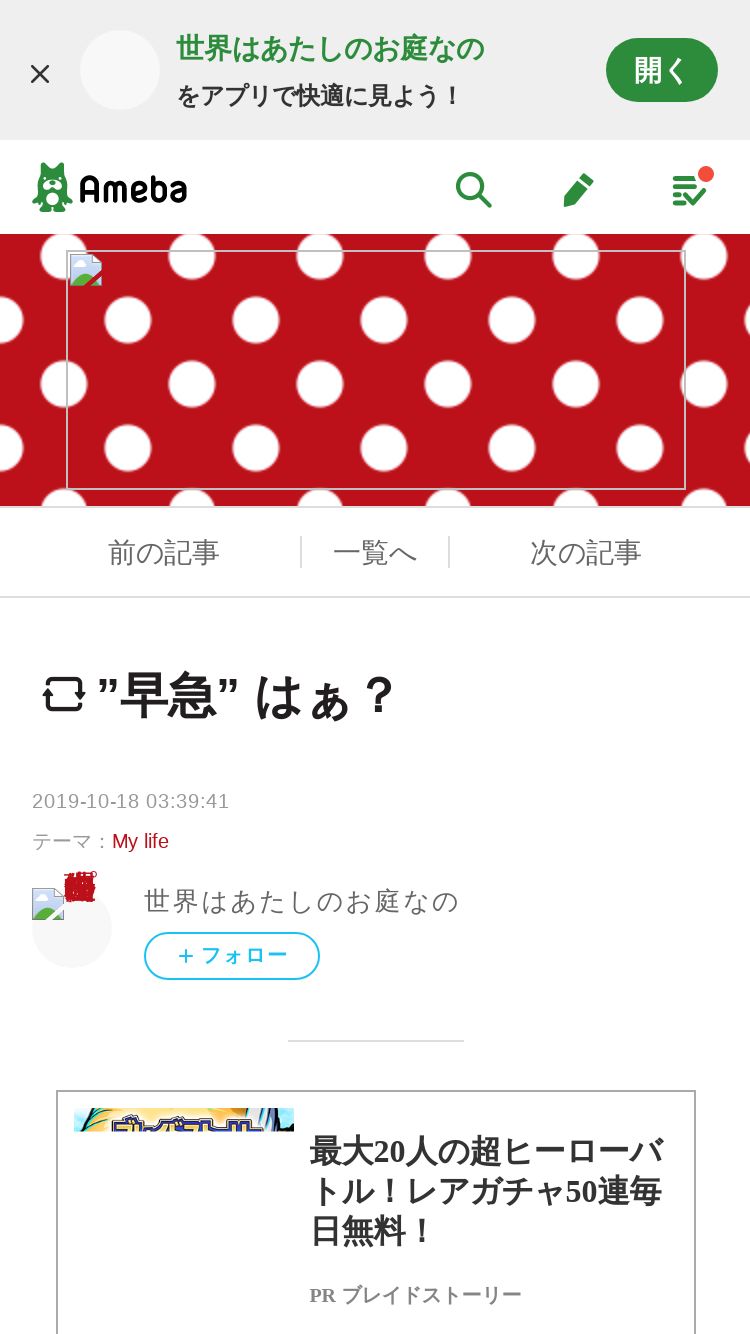Follow the blog with フォロー button
The image size is (750, 1334).
232,956
